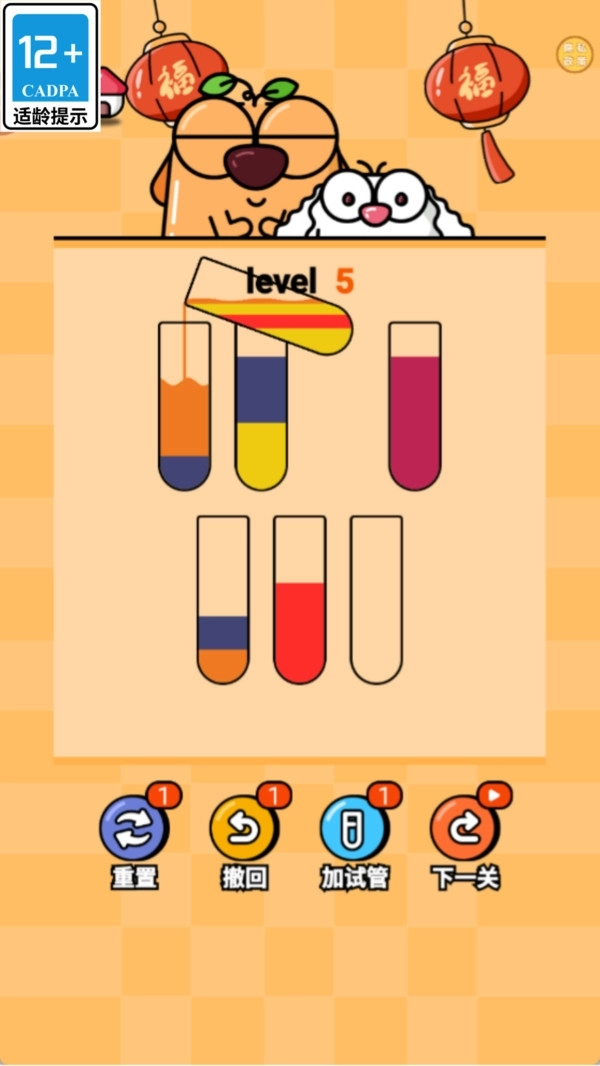
Task: Tap the 重置 reset button
Action: click(134, 829)
